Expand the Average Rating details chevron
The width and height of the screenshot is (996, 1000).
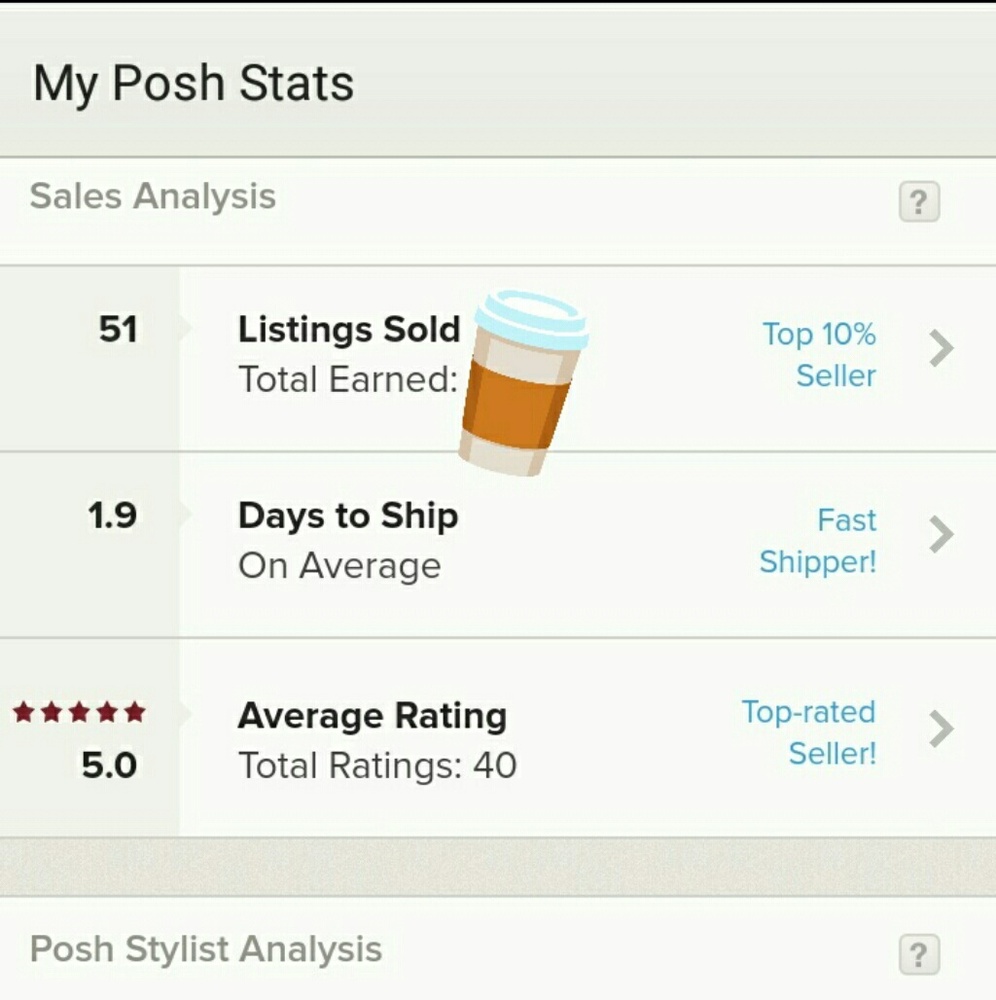[x=941, y=729]
